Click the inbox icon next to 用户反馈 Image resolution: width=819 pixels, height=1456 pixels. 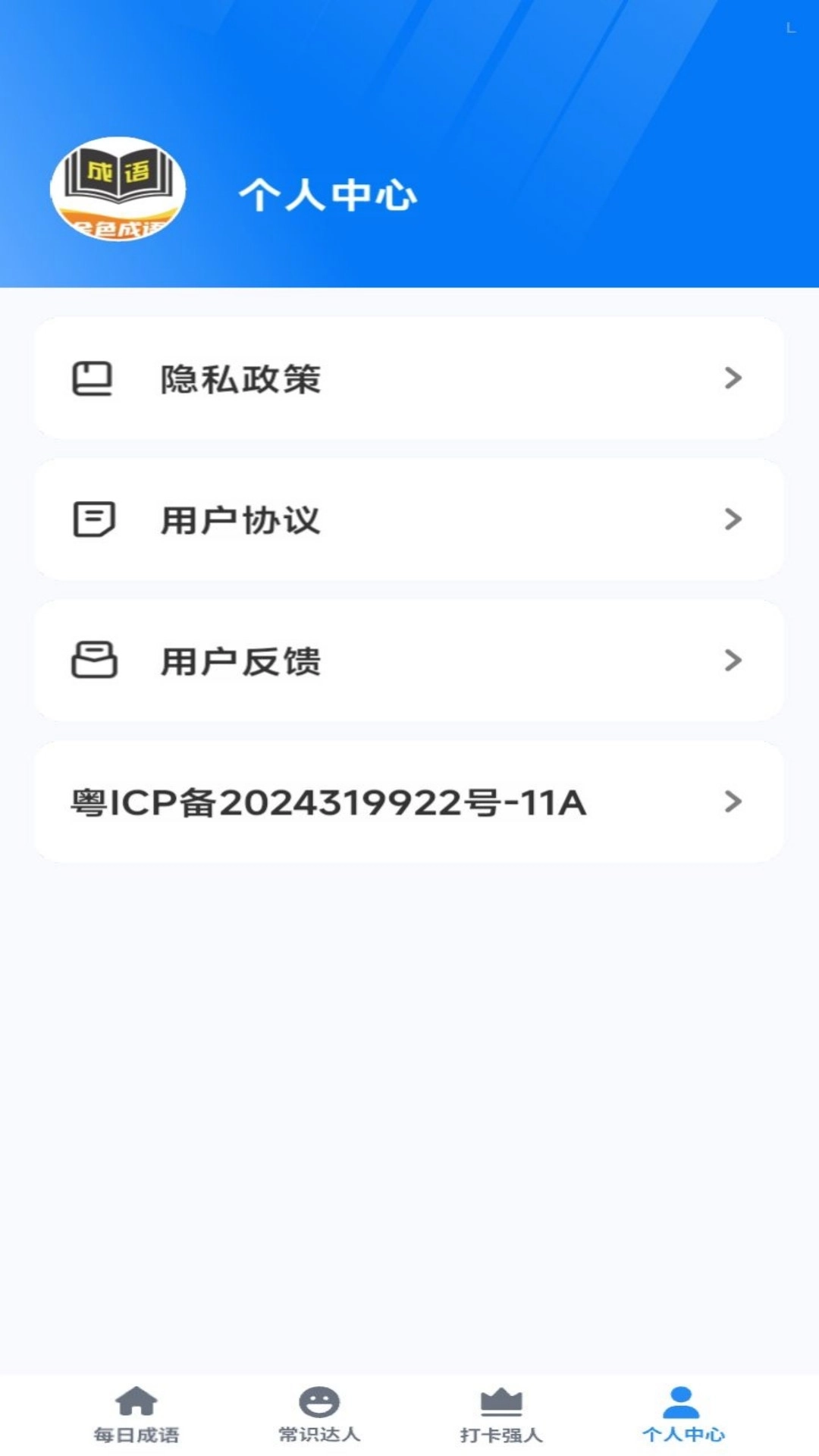tap(93, 661)
